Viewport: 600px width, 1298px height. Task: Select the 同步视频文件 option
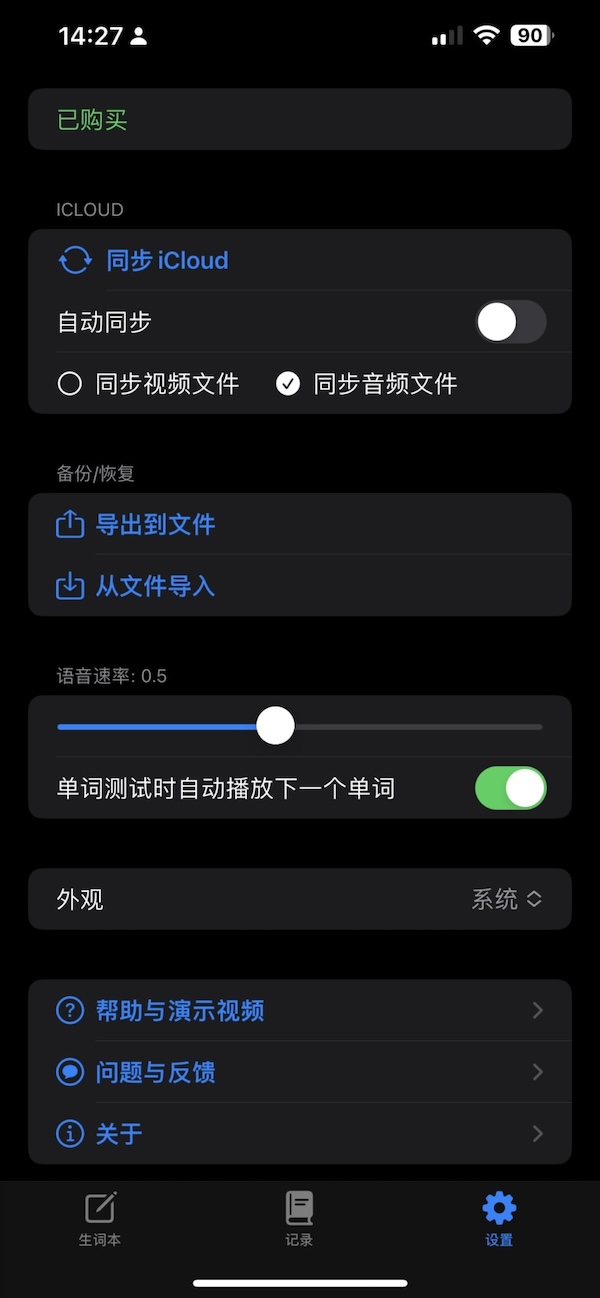coord(148,384)
